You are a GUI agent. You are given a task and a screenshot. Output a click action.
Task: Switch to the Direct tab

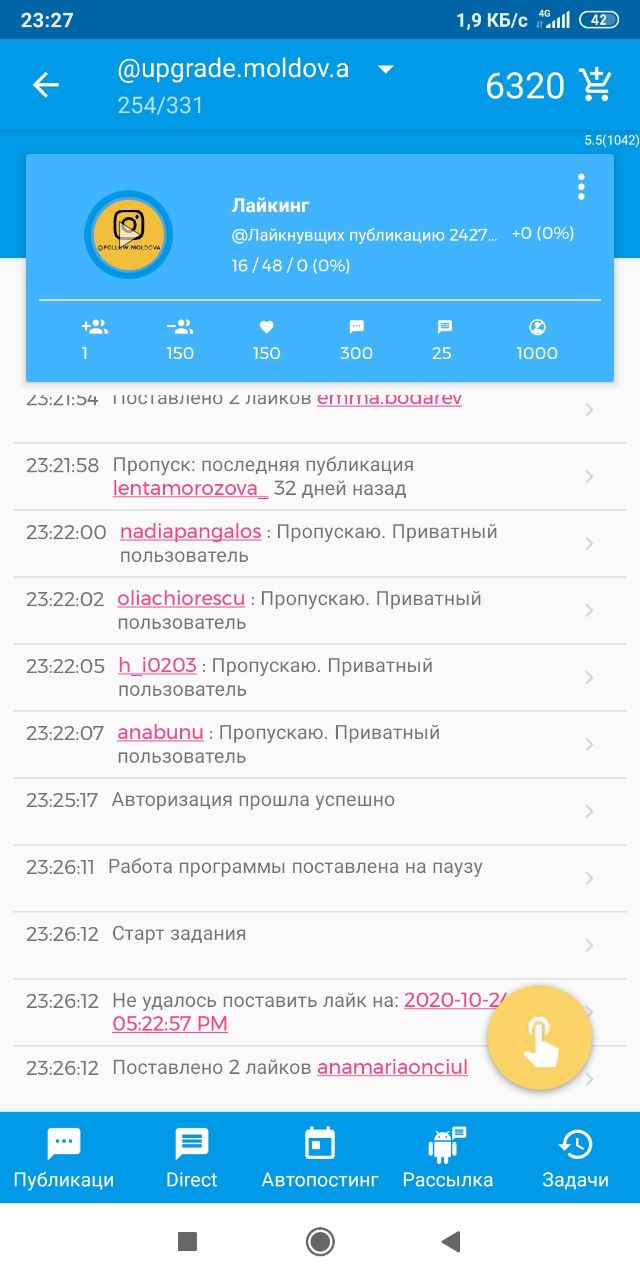192,1157
